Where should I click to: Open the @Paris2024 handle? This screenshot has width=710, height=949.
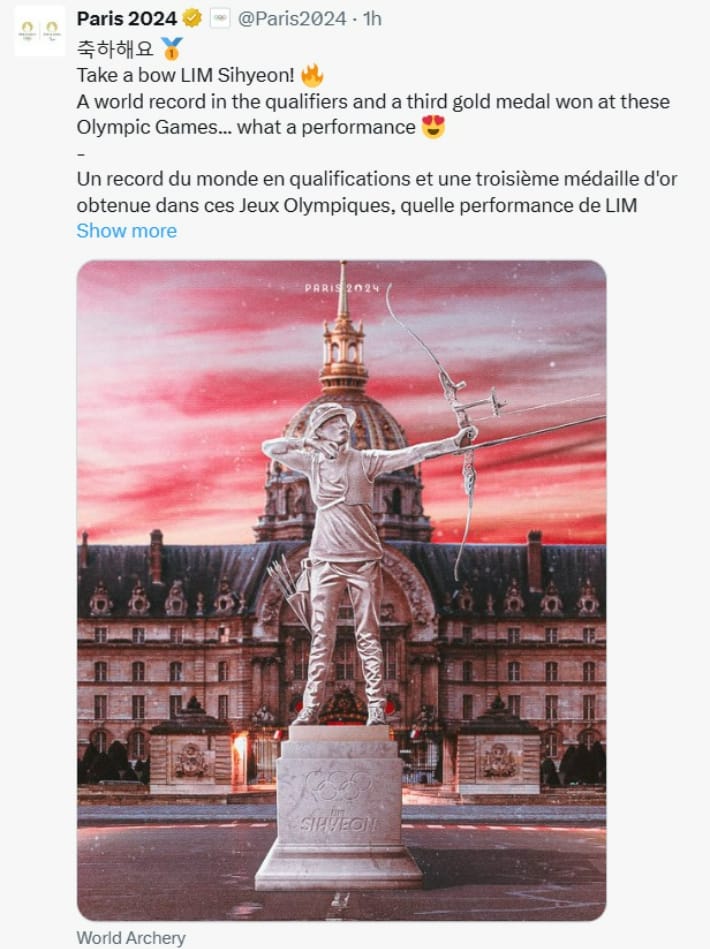coord(294,19)
